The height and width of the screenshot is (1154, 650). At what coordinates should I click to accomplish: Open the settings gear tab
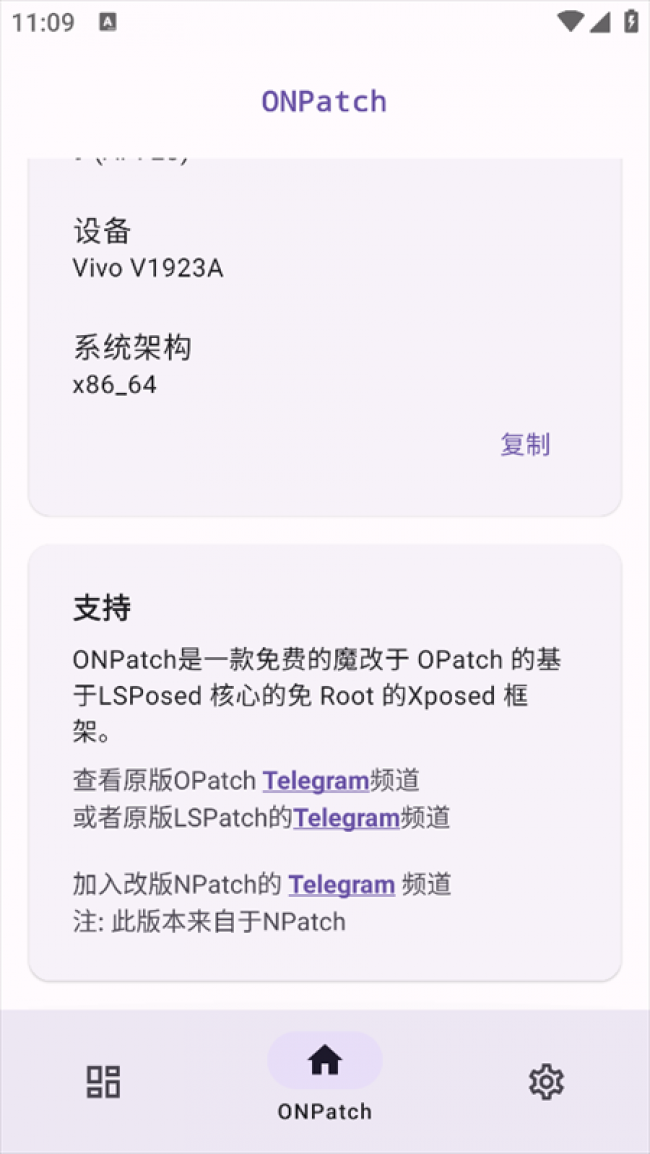pos(546,1081)
